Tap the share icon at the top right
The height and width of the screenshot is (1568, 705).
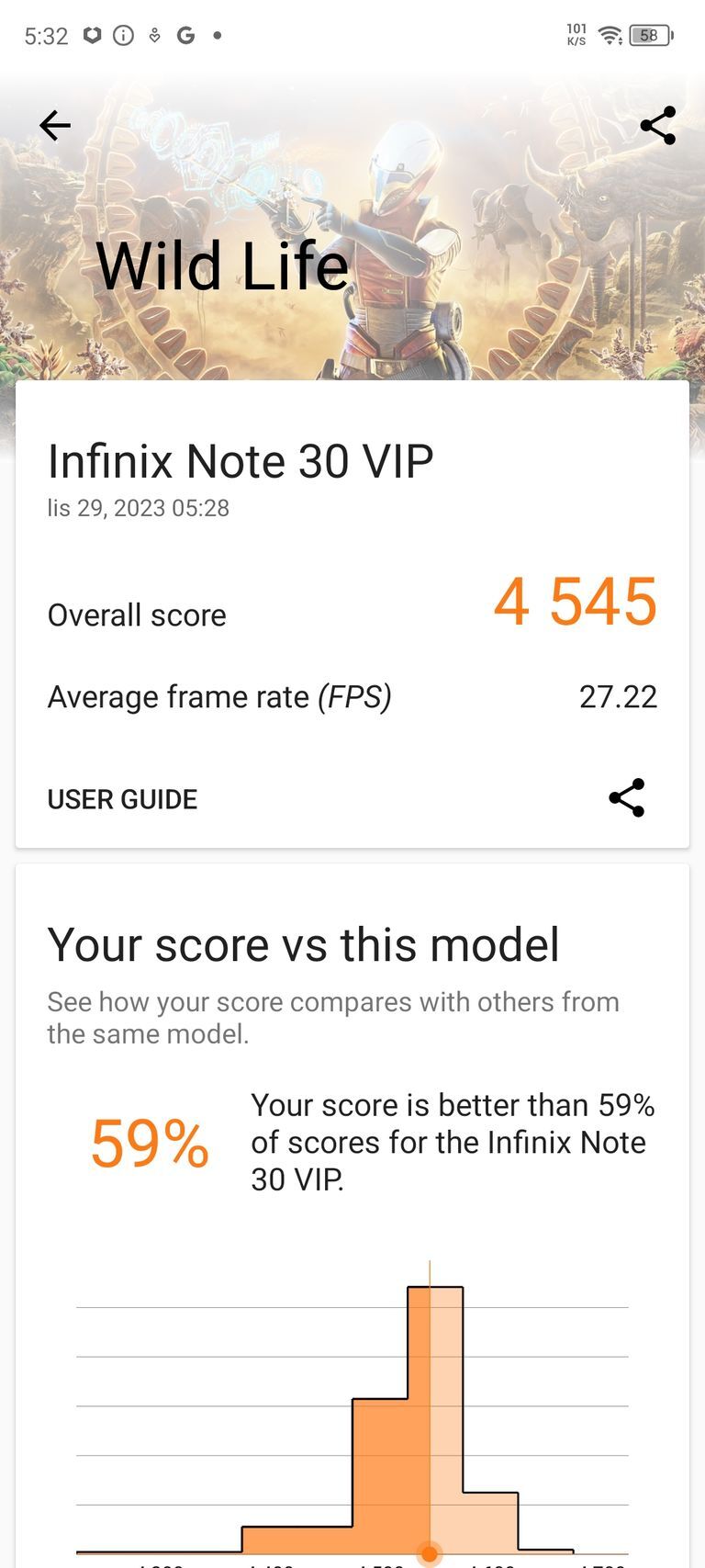659,126
